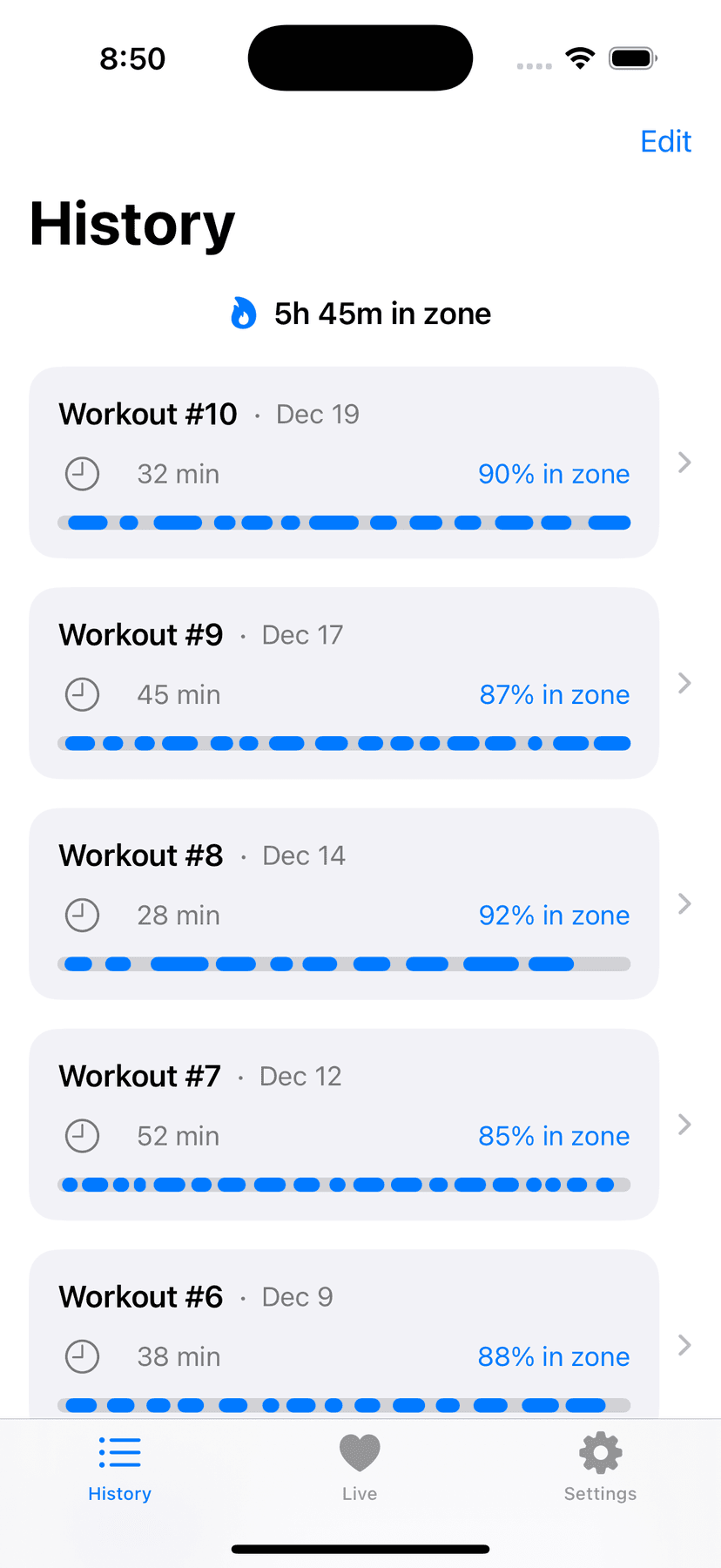The width and height of the screenshot is (721, 1568).
Task: Tap the flame icon next to zone total
Action: 243,313
